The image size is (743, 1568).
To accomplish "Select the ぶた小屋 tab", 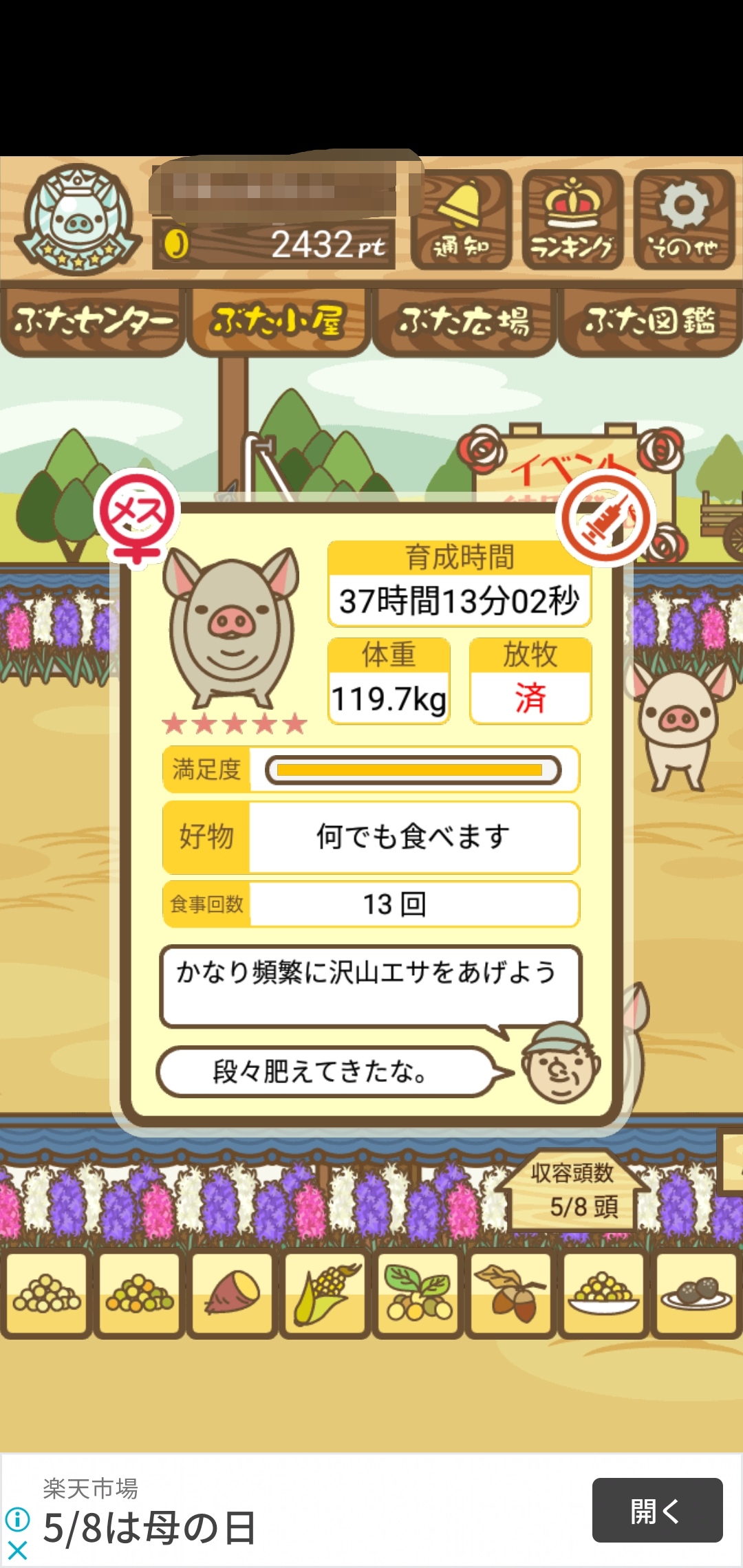I will 279,321.
